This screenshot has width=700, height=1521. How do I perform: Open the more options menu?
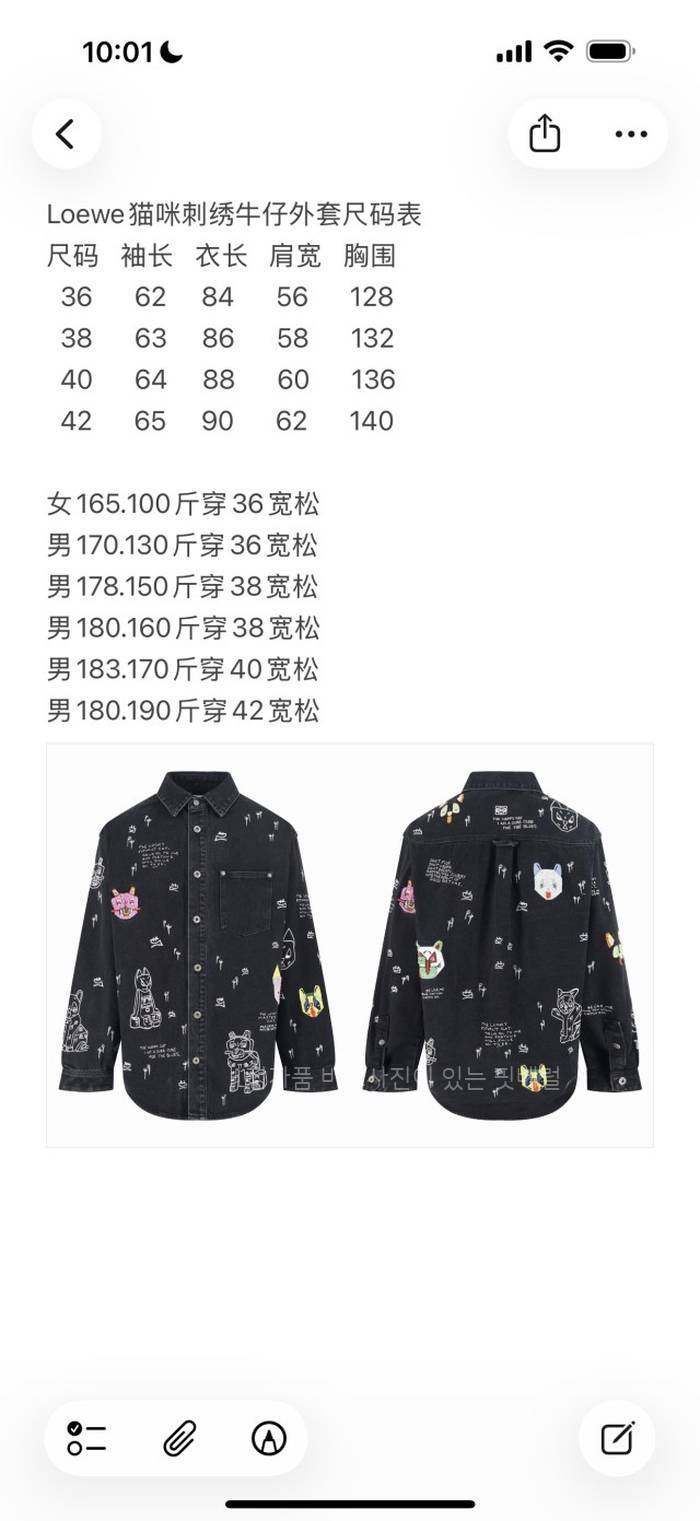tap(631, 134)
